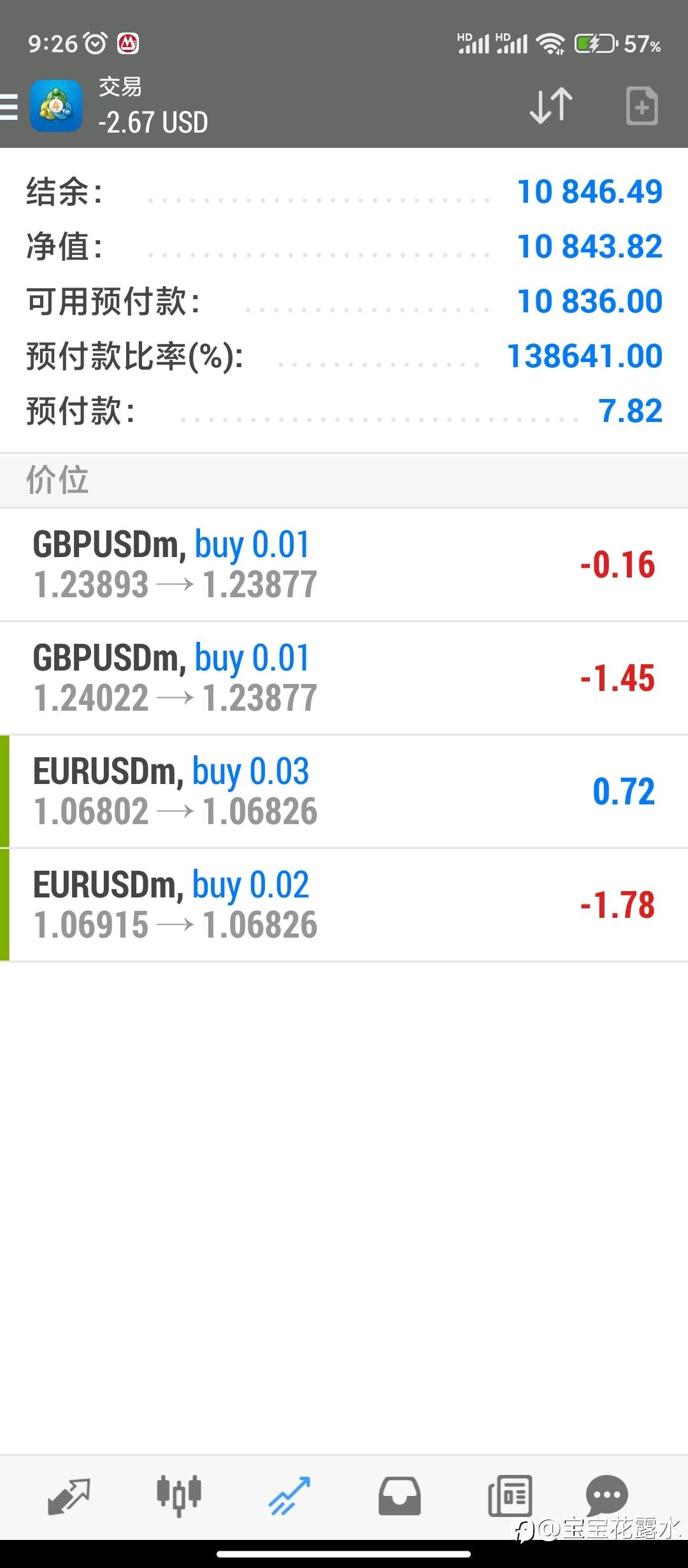Viewport: 688px width, 1568px height.
Task: Open the news tab
Action: [510, 1496]
